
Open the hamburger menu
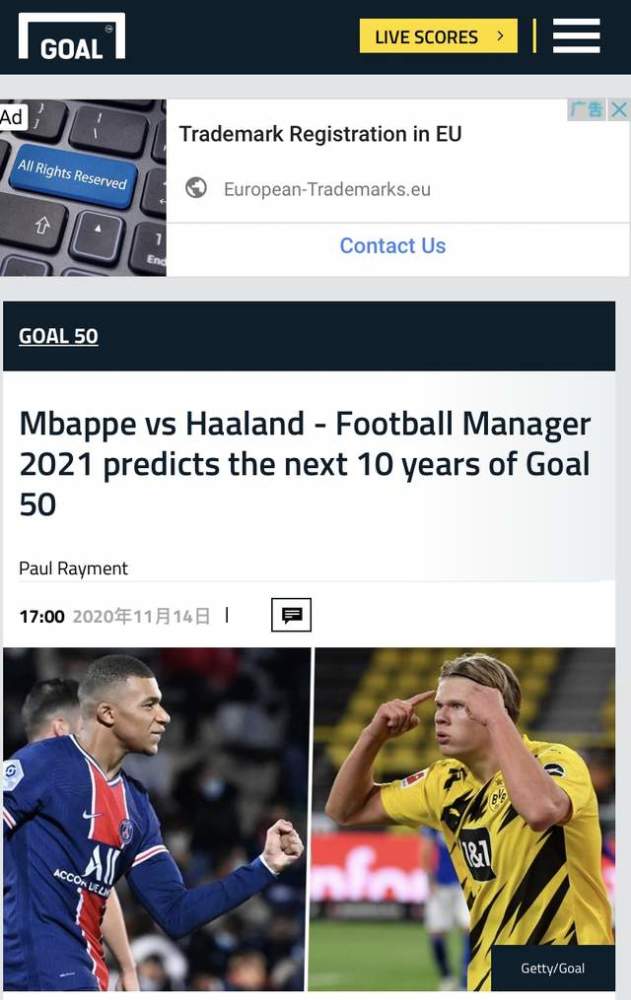[x=576, y=36]
